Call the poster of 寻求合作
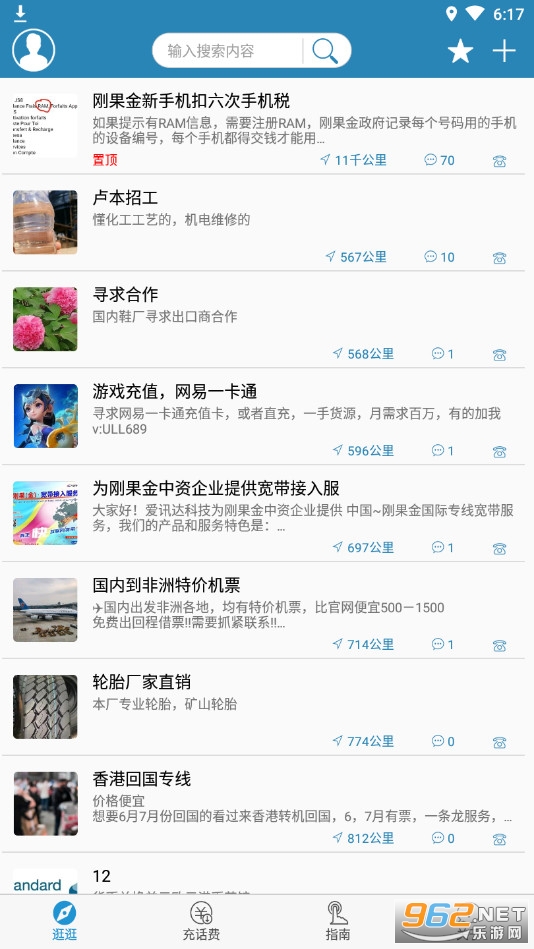The height and width of the screenshot is (949, 534). [x=499, y=355]
